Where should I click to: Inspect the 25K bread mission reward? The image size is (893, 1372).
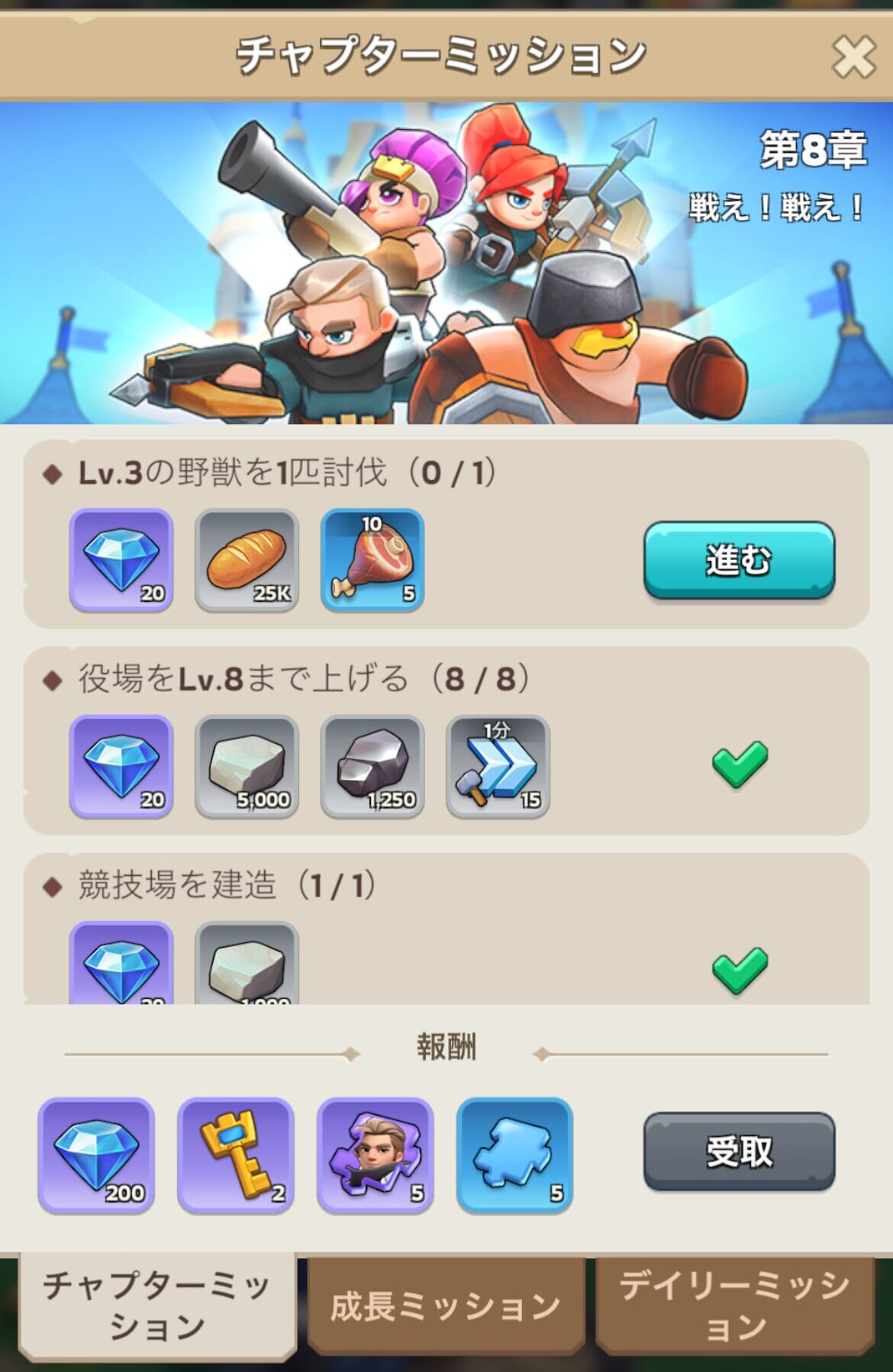247,560
